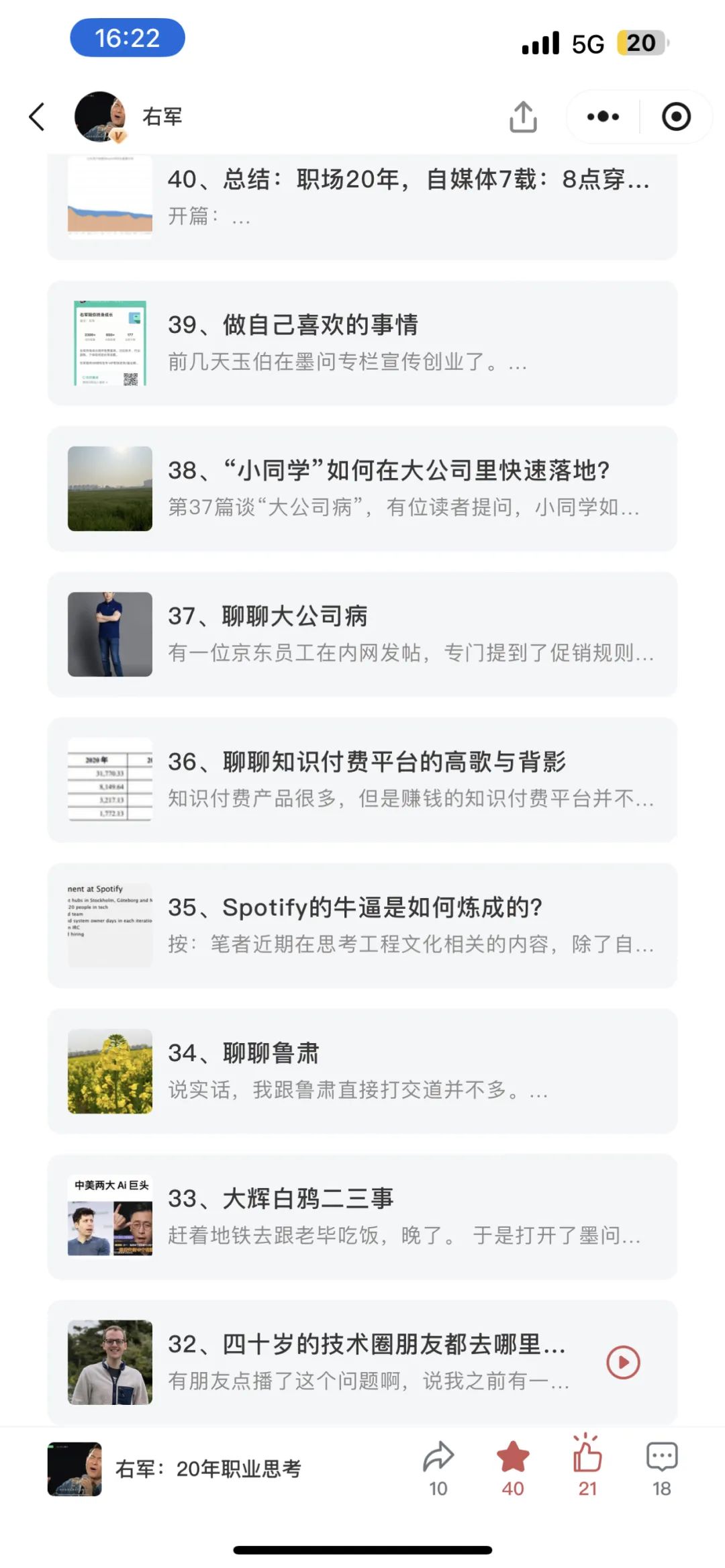The height and width of the screenshot is (1568, 725).
Task: Open 右军's profile avatar
Action: pos(100,117)
